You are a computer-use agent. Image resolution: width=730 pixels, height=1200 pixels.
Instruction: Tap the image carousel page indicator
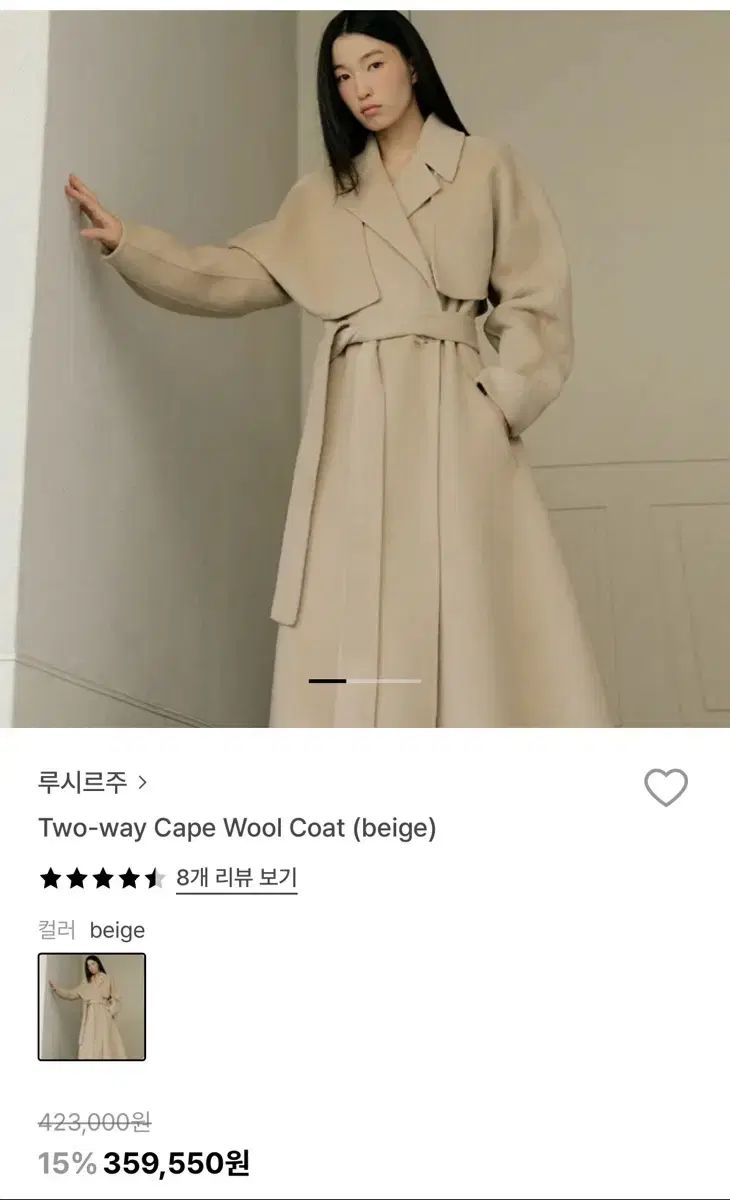click(x=365, y=681)
